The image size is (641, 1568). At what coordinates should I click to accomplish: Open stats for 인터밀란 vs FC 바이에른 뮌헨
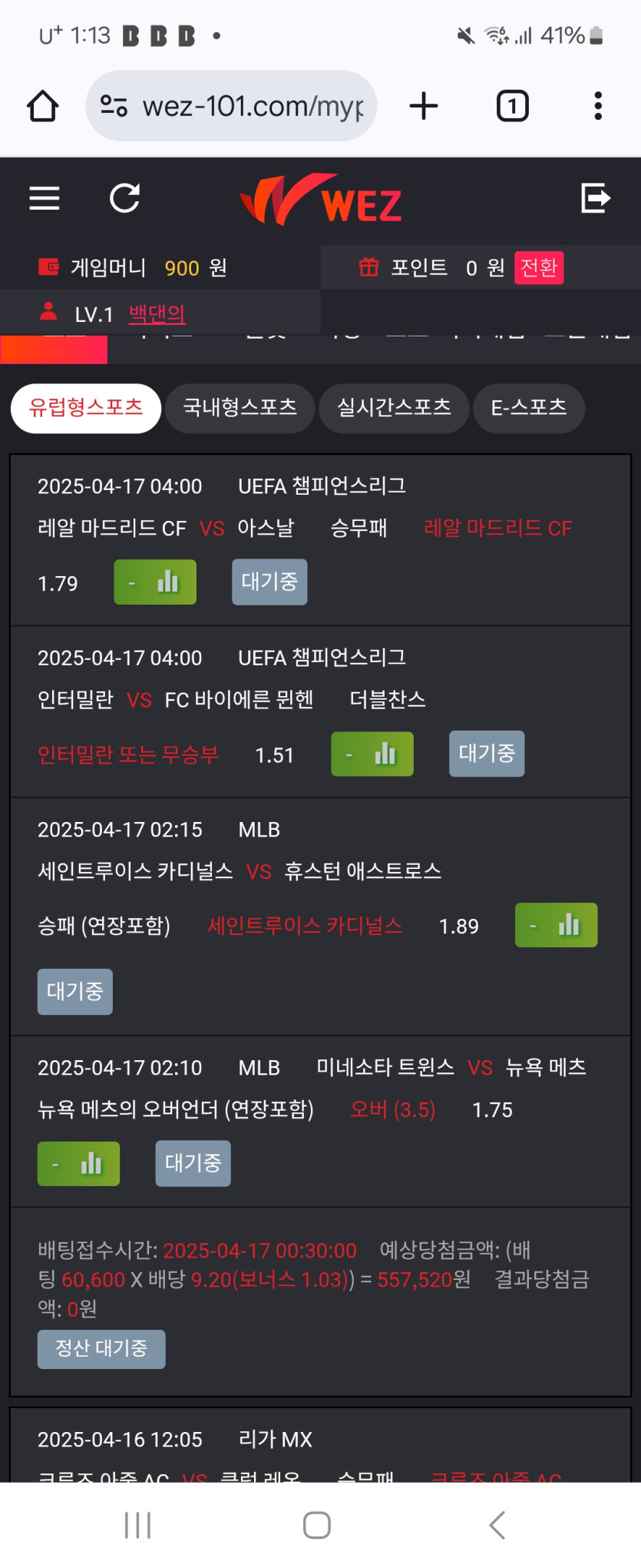coord(372,754)
